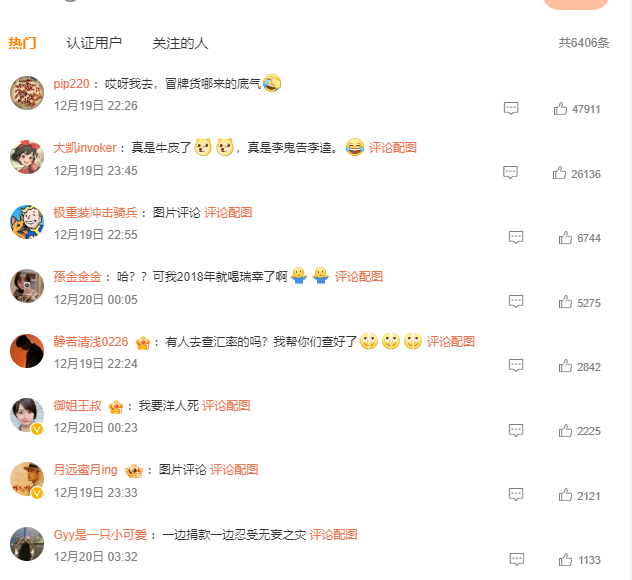
Task: Open 评论配图 from 御姐王叔
Action: [226, 406]
